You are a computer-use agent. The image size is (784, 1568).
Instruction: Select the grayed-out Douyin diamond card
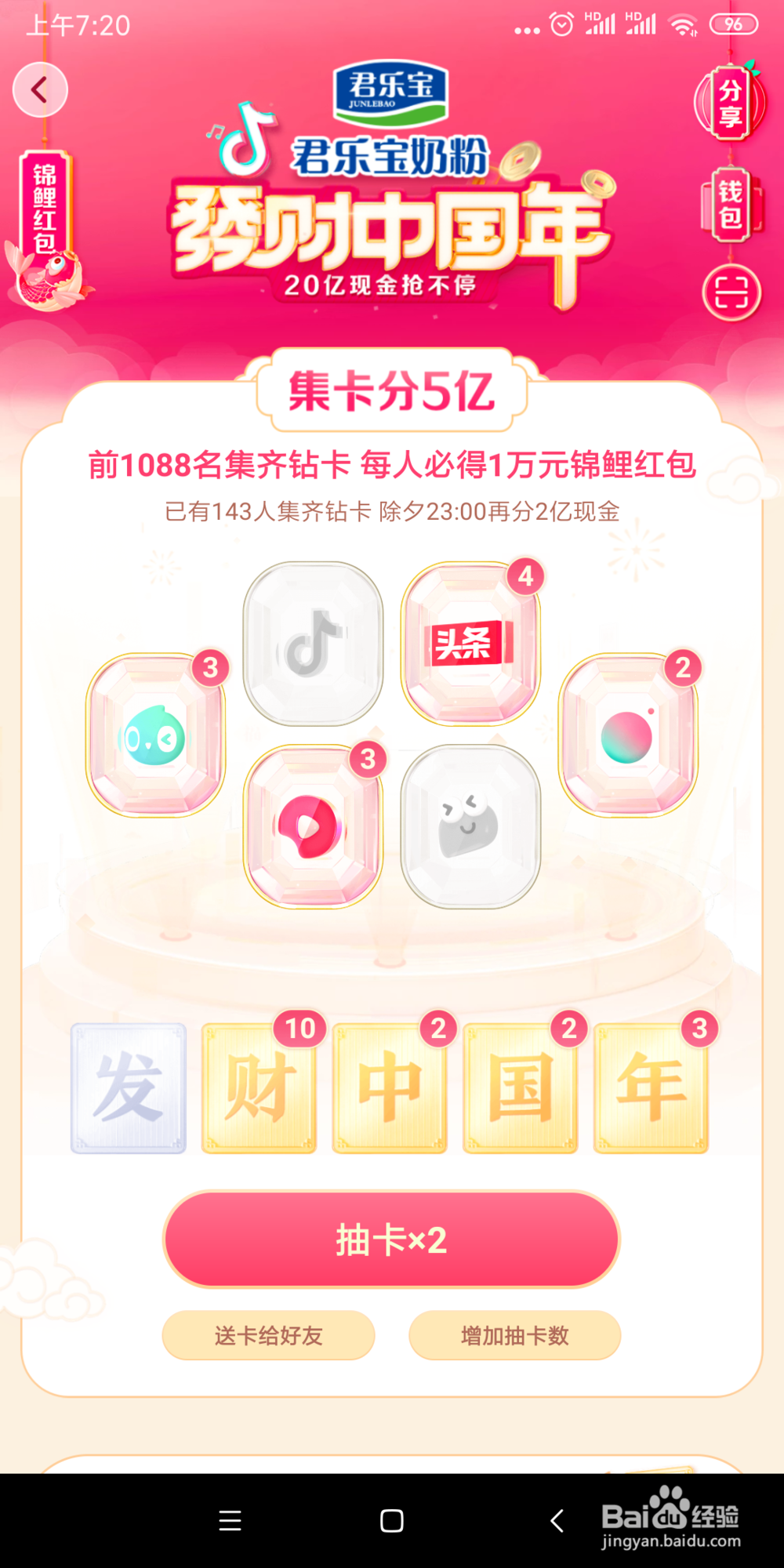tap(312, 644)
